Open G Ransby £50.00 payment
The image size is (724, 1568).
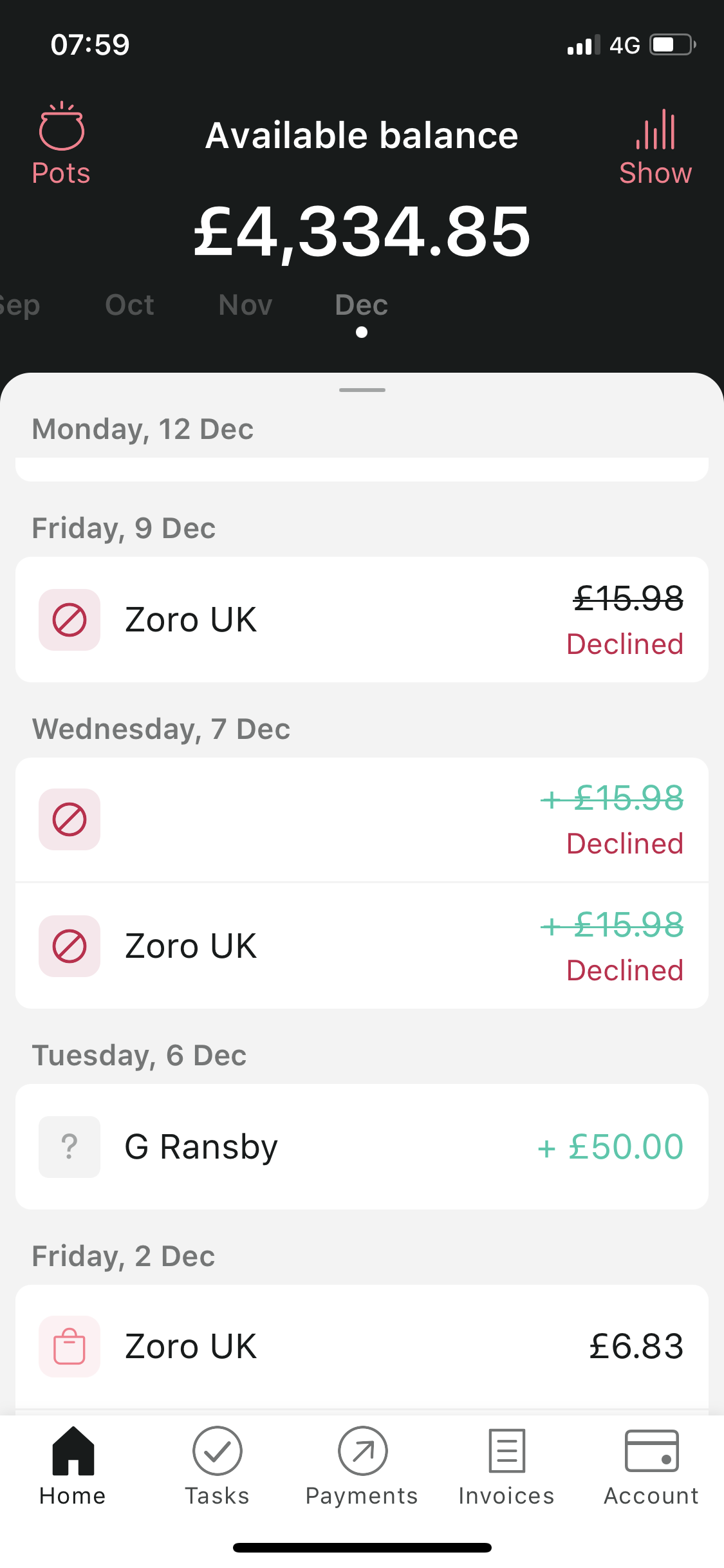click(362, 1146)
